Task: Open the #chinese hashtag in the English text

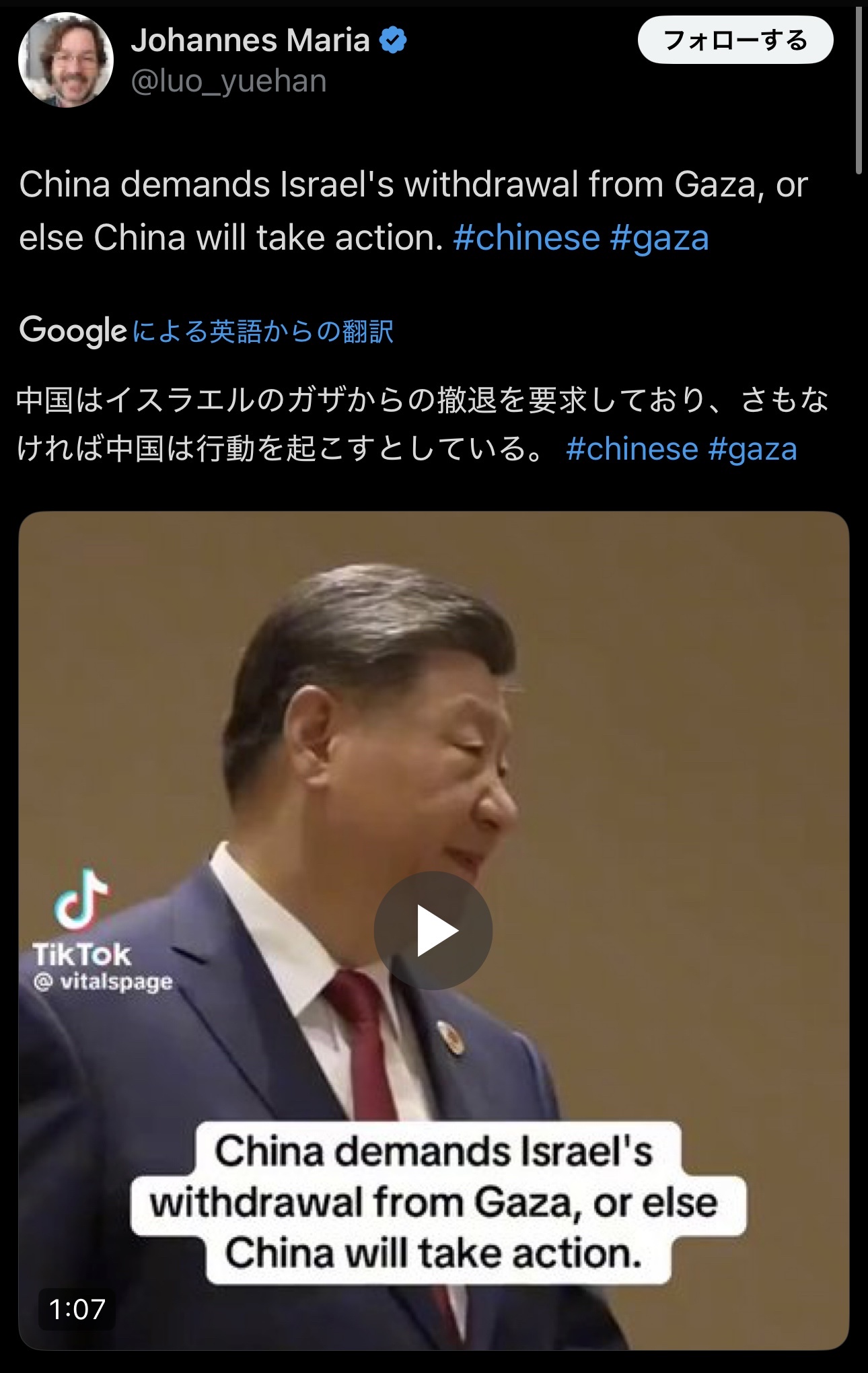Action: [x=526, y=238]
